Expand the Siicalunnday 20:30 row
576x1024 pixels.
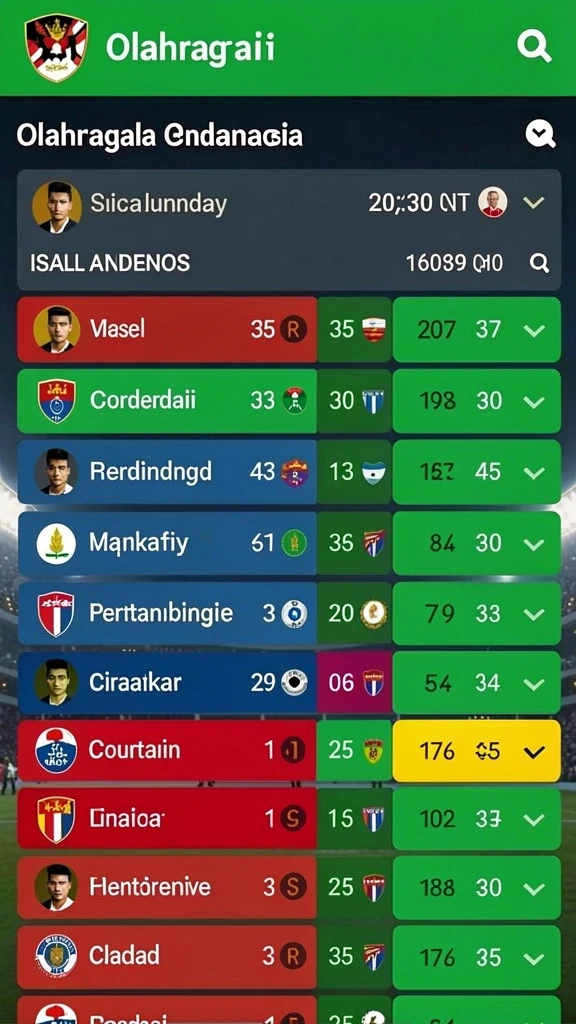click(534, 203)
